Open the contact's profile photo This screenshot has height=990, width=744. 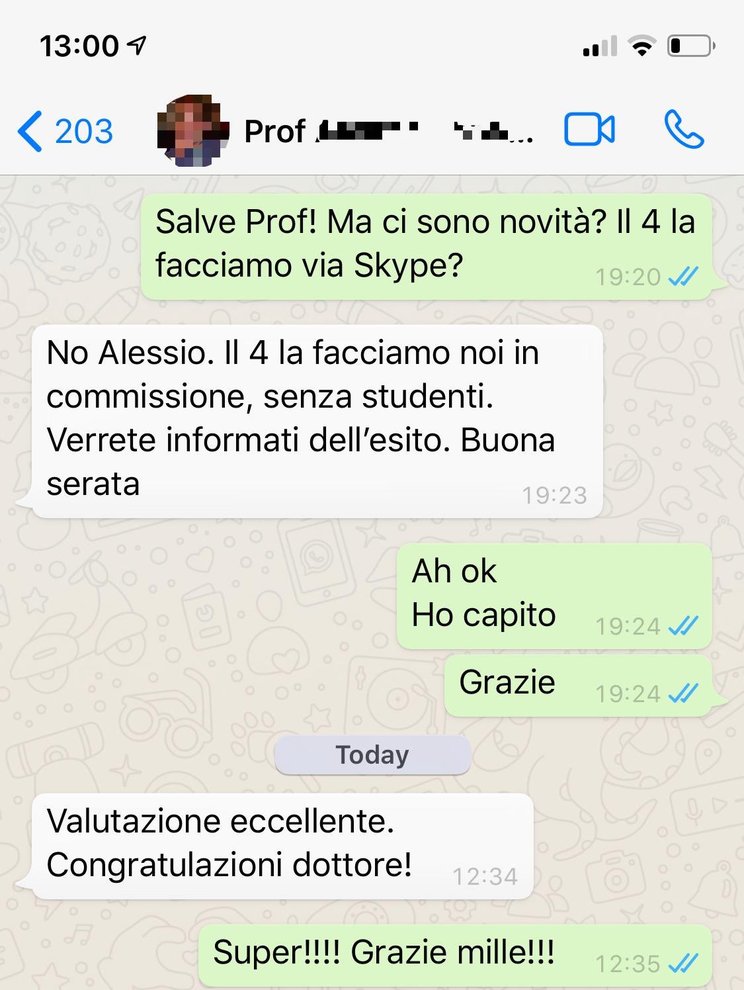[x=193, y=131]
